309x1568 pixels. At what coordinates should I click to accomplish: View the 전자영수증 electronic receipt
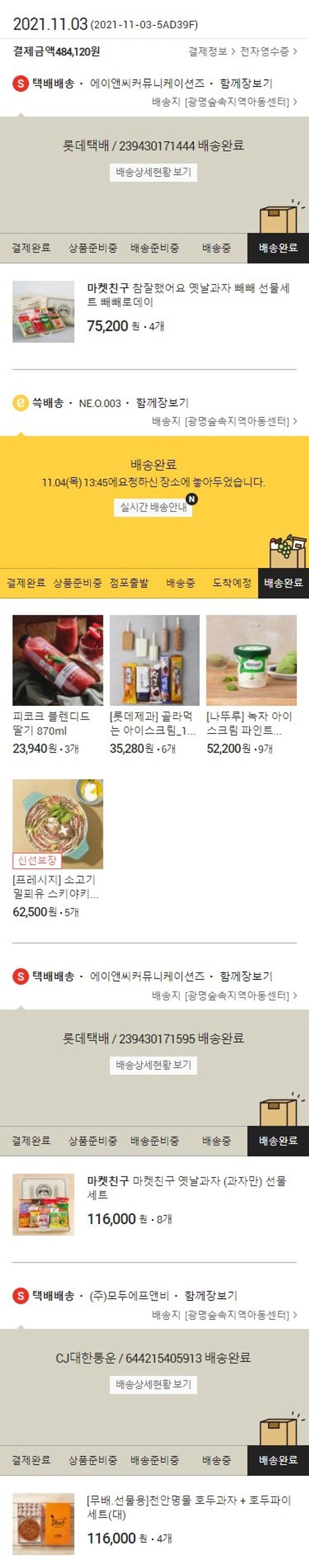pos(268,52)
